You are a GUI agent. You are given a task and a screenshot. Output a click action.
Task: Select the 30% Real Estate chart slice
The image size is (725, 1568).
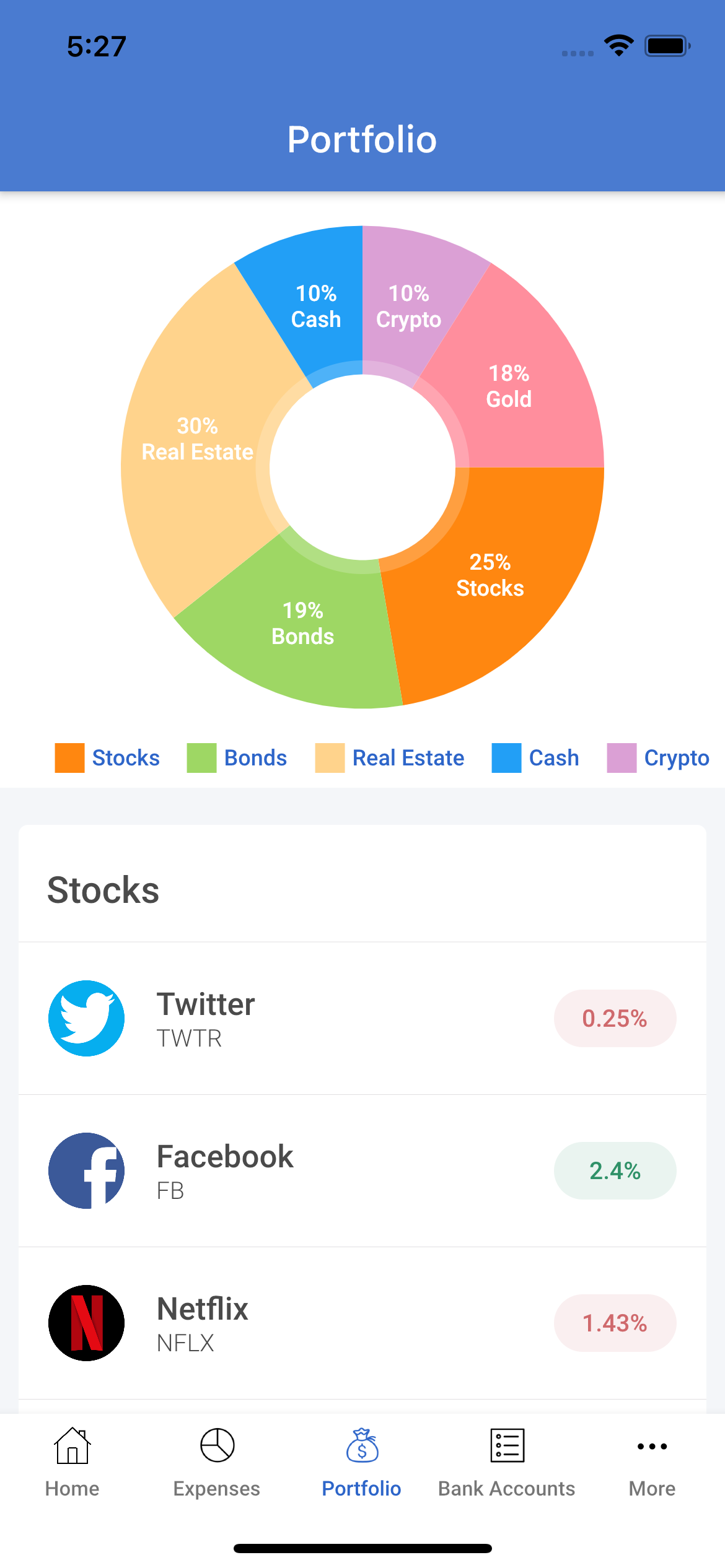tap(198, 440)
